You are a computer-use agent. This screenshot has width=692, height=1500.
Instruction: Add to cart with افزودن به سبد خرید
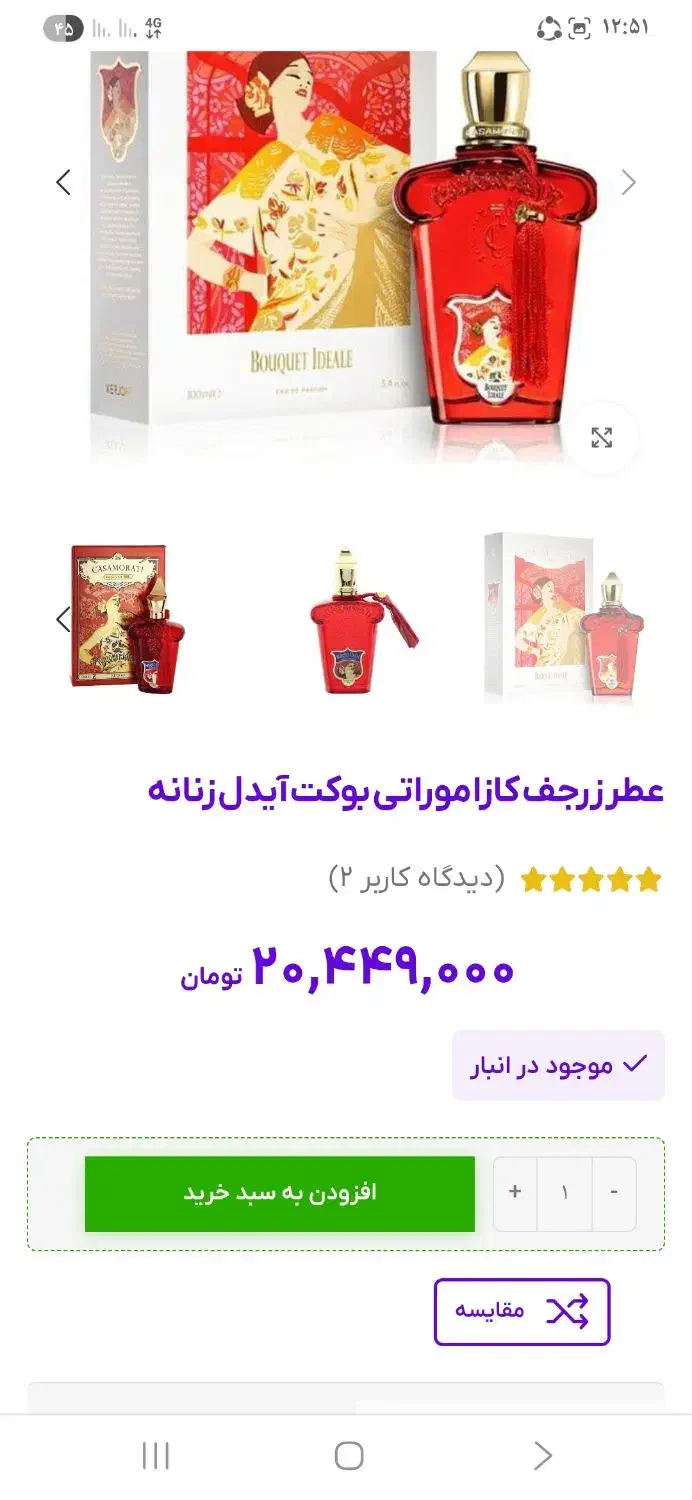coord(280,1193)
